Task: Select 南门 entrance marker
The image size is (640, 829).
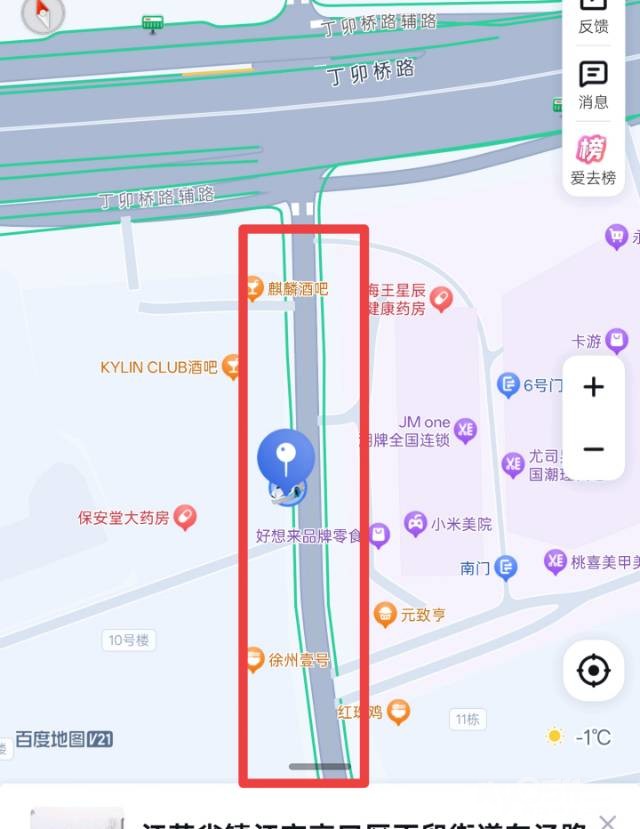Action: point(506,568)
